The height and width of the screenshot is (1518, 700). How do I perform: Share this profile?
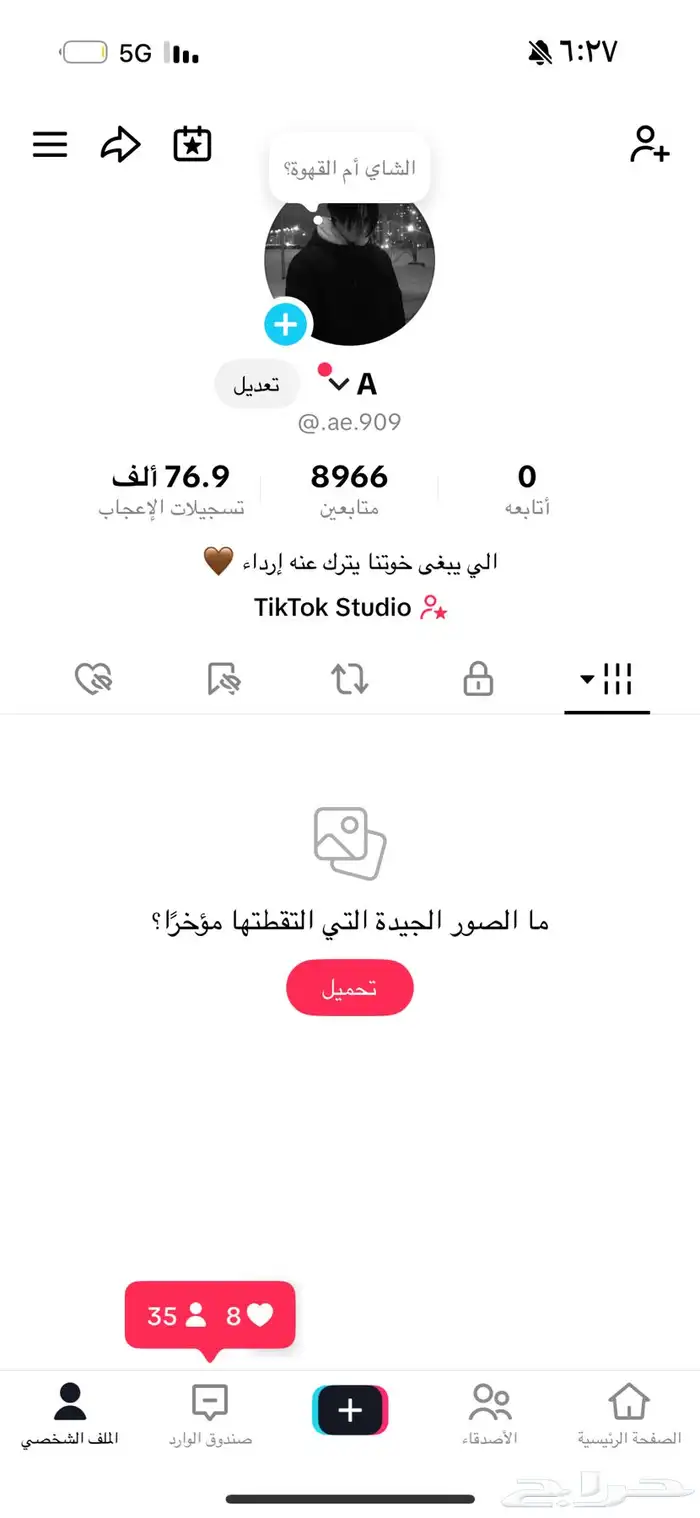click(x=120, y=145)
